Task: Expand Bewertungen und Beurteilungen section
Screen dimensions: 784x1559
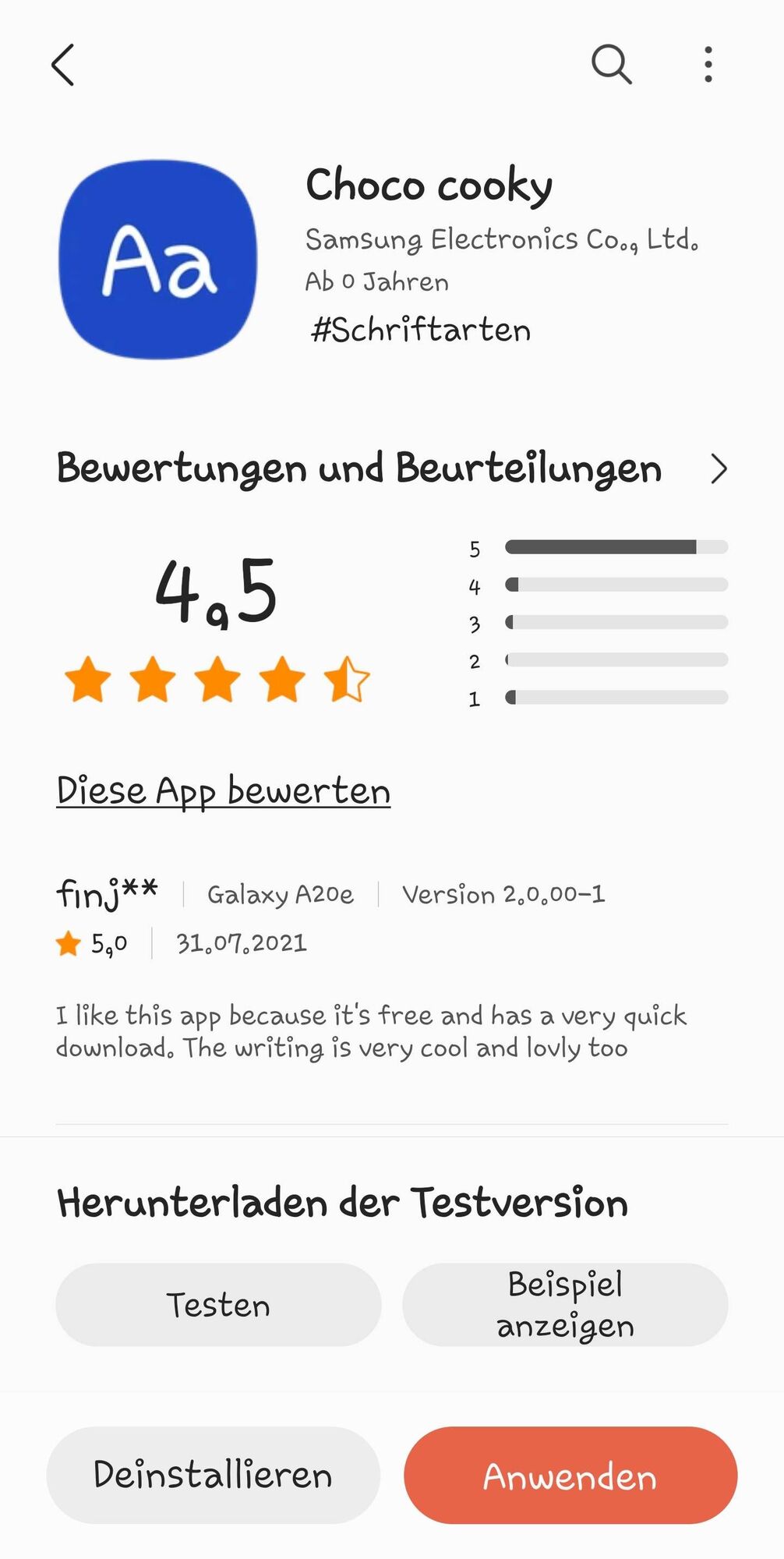Action: tap(719, 469)
